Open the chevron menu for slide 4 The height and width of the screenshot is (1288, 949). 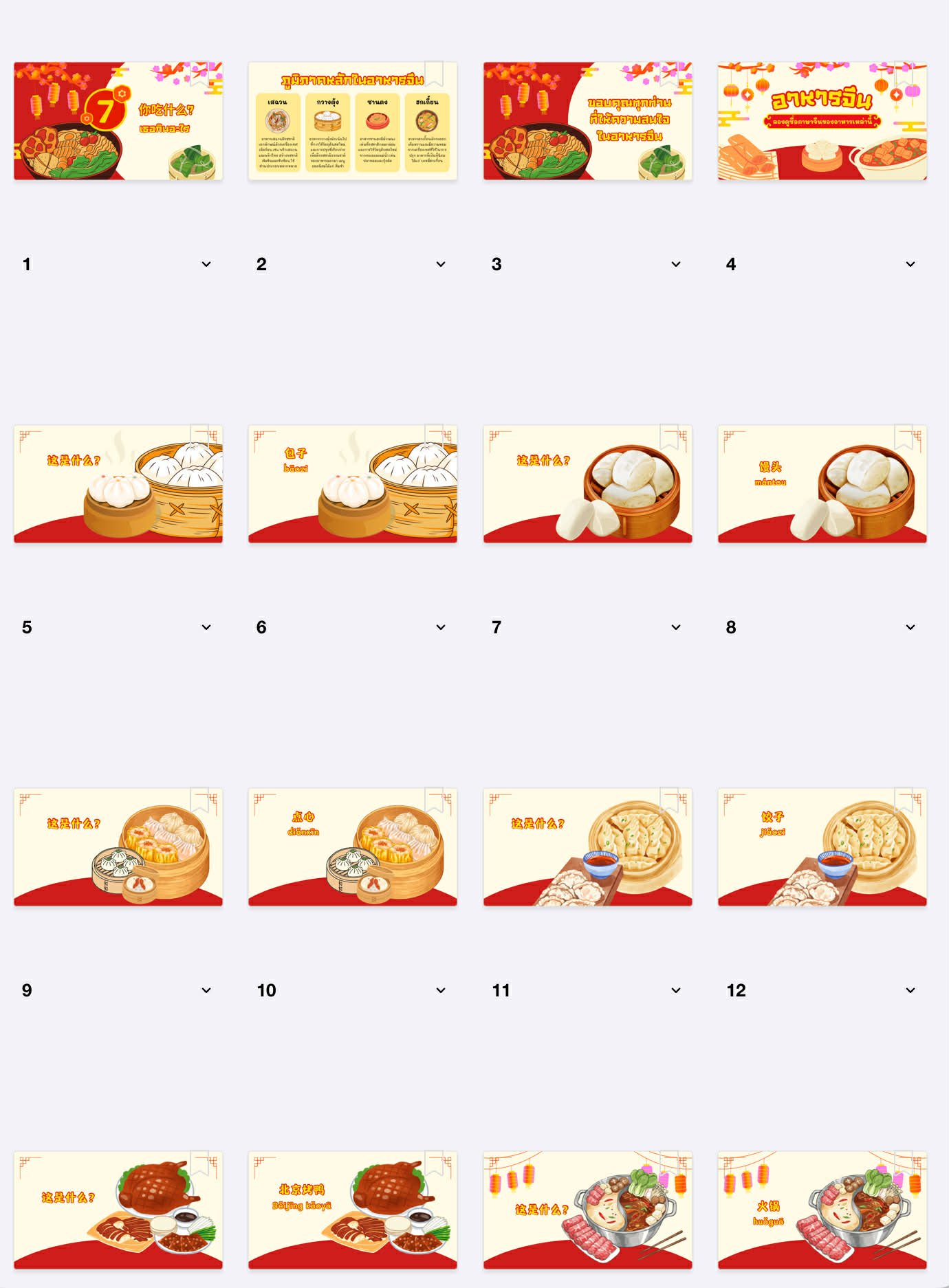pyautogui.click(x=910, y=264)
